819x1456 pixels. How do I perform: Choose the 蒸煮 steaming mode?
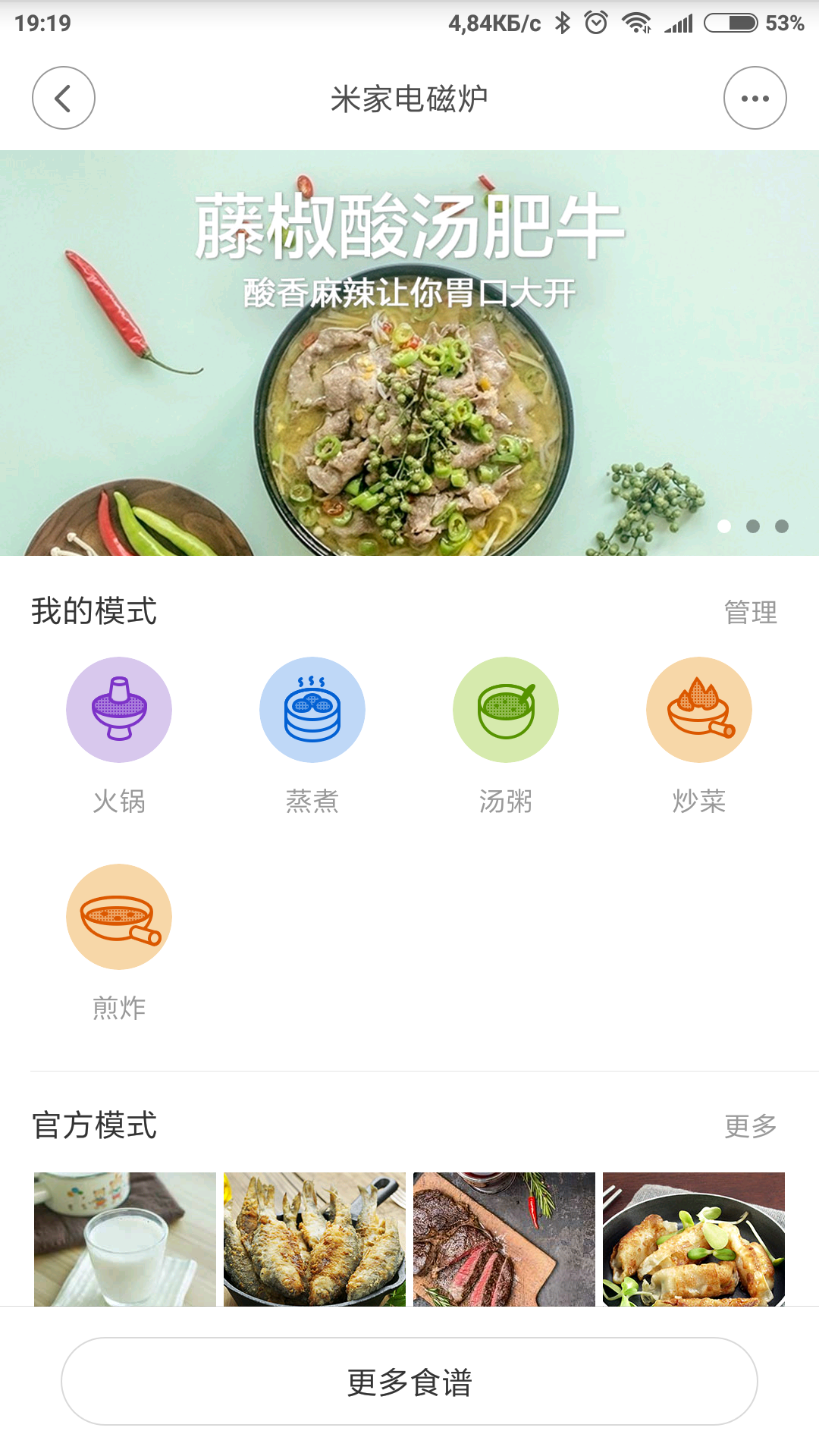(312, 711)
